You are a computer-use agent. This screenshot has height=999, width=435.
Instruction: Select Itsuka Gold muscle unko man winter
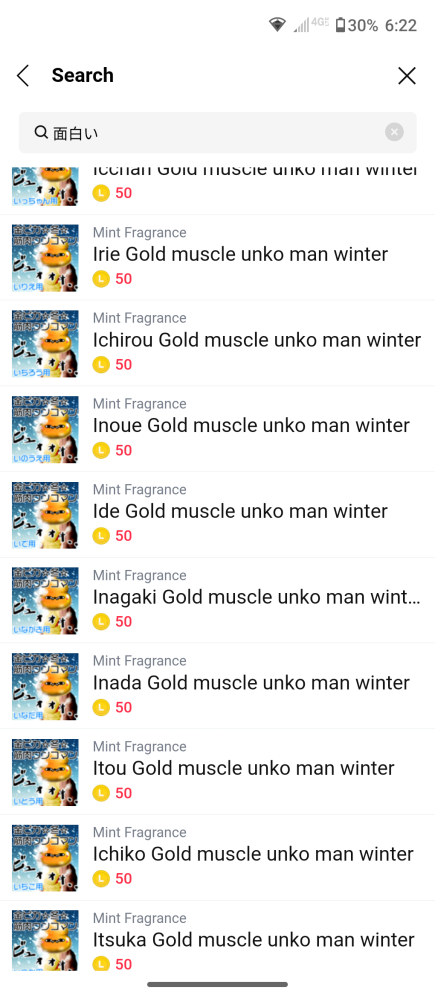coord(218,937)
